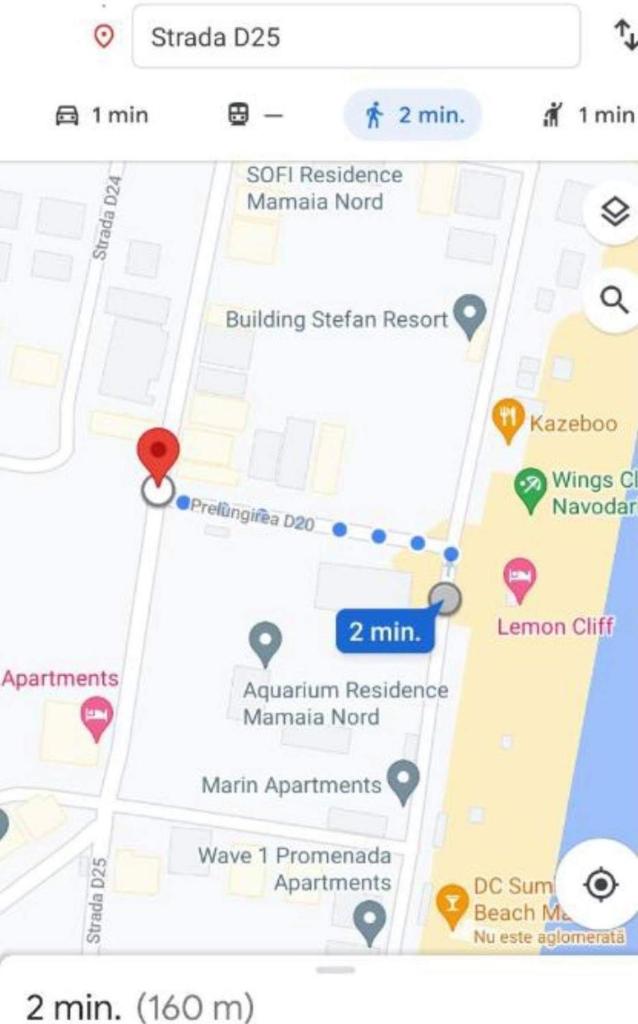Search along the route
Image resolution: width=638 pixels, height=1024 pixels.
(614, 300)
